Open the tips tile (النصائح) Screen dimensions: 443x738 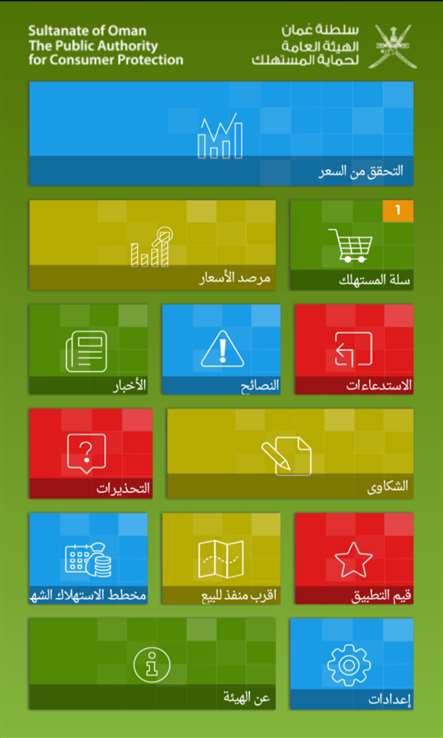pos(221,349)
